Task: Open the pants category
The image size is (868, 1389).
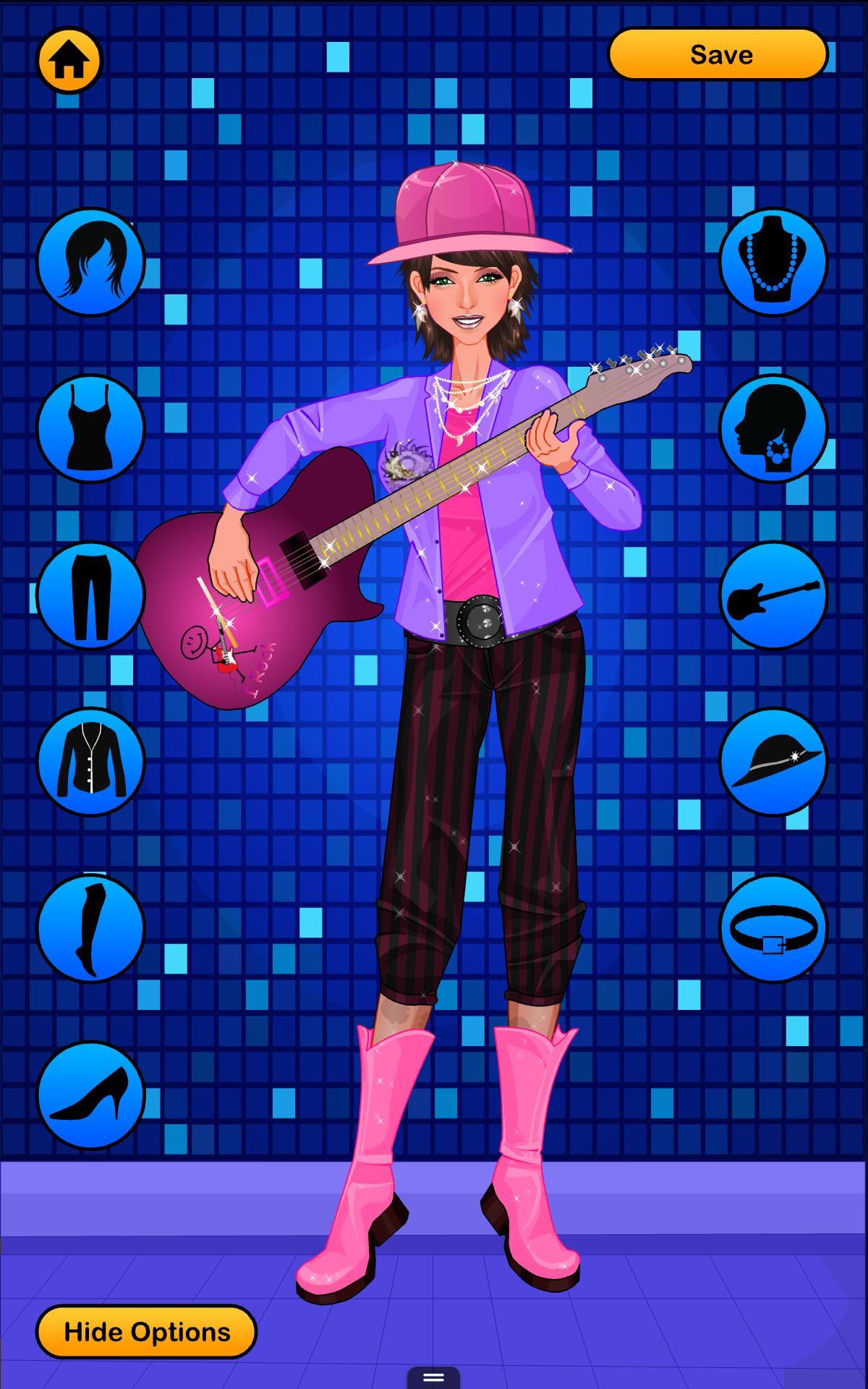Action: 90,595
